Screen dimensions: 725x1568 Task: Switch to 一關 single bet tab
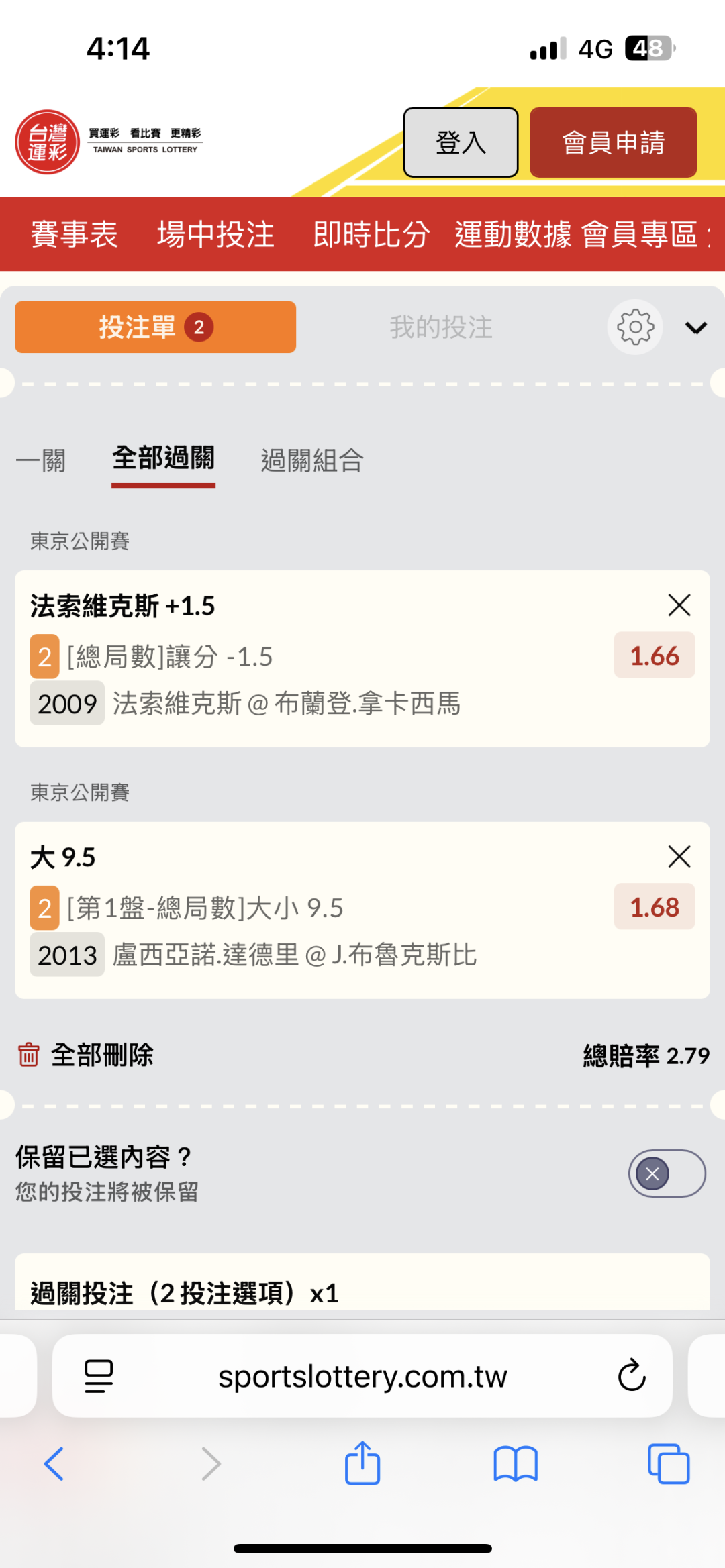(41, 461)
